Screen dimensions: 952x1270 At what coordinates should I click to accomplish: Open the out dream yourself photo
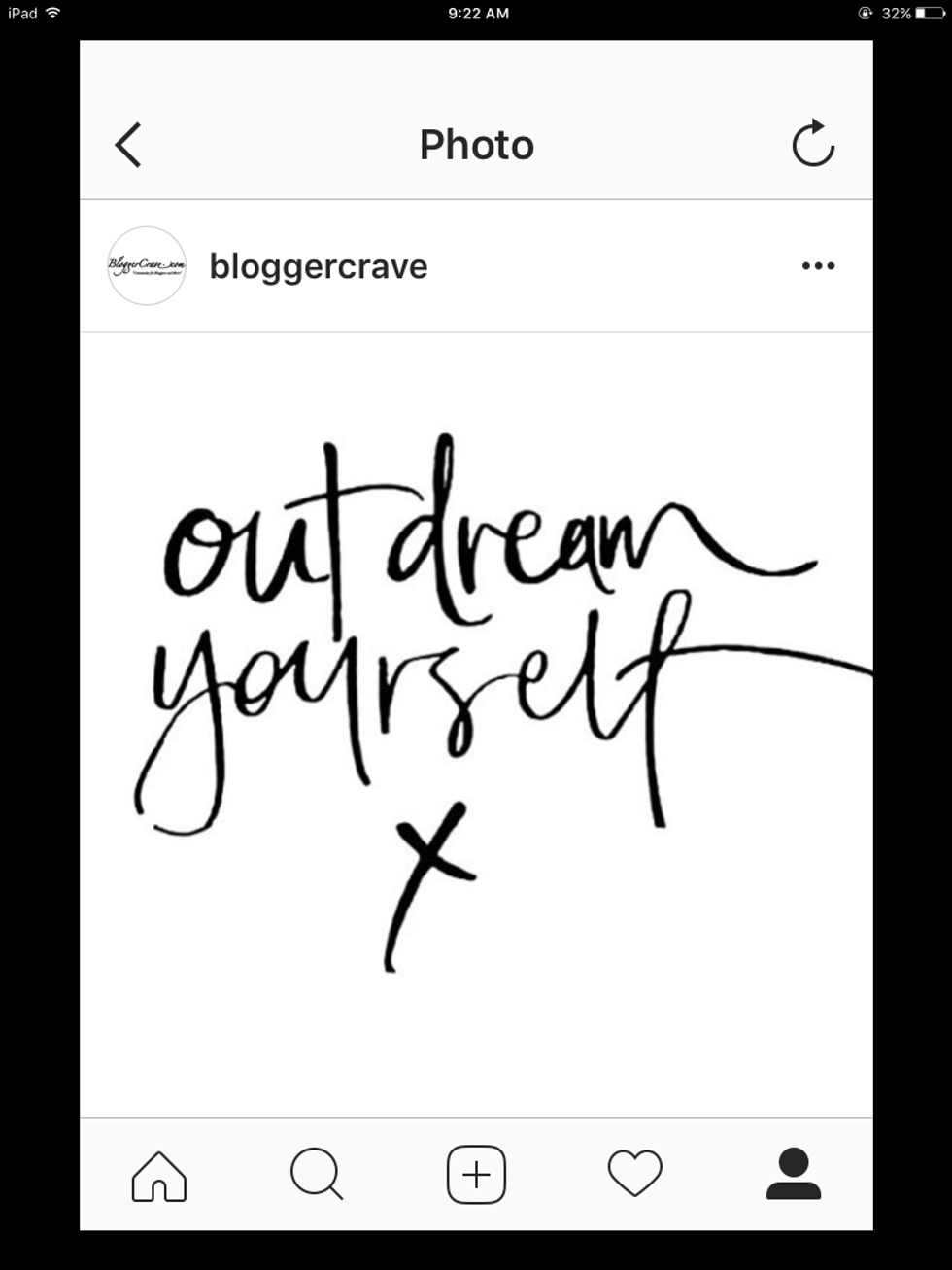[476, 724]
